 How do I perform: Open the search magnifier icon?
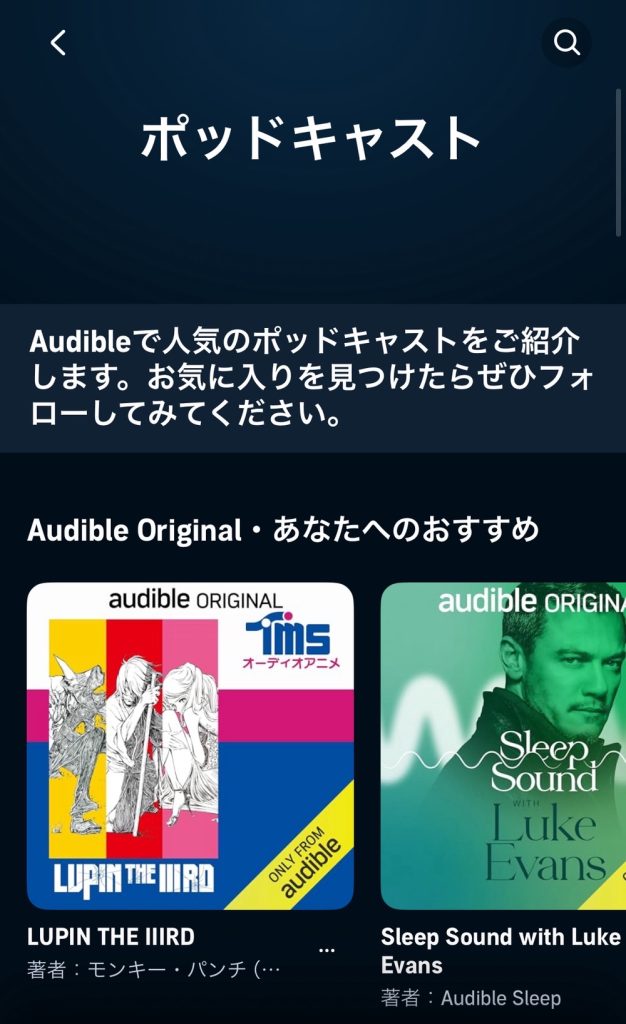[566, 43]
